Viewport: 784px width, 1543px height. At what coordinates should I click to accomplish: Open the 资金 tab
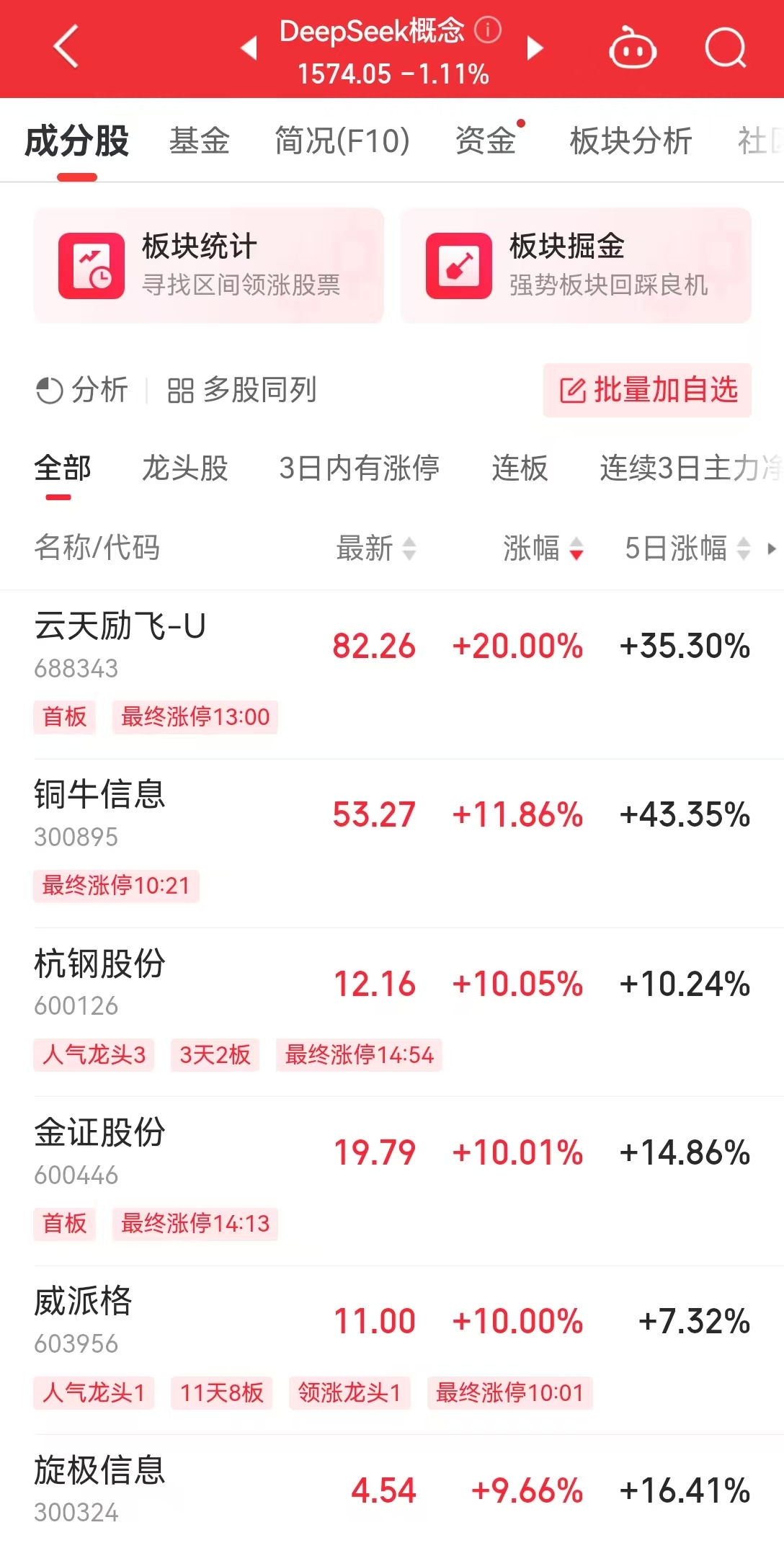click(486, 141)
